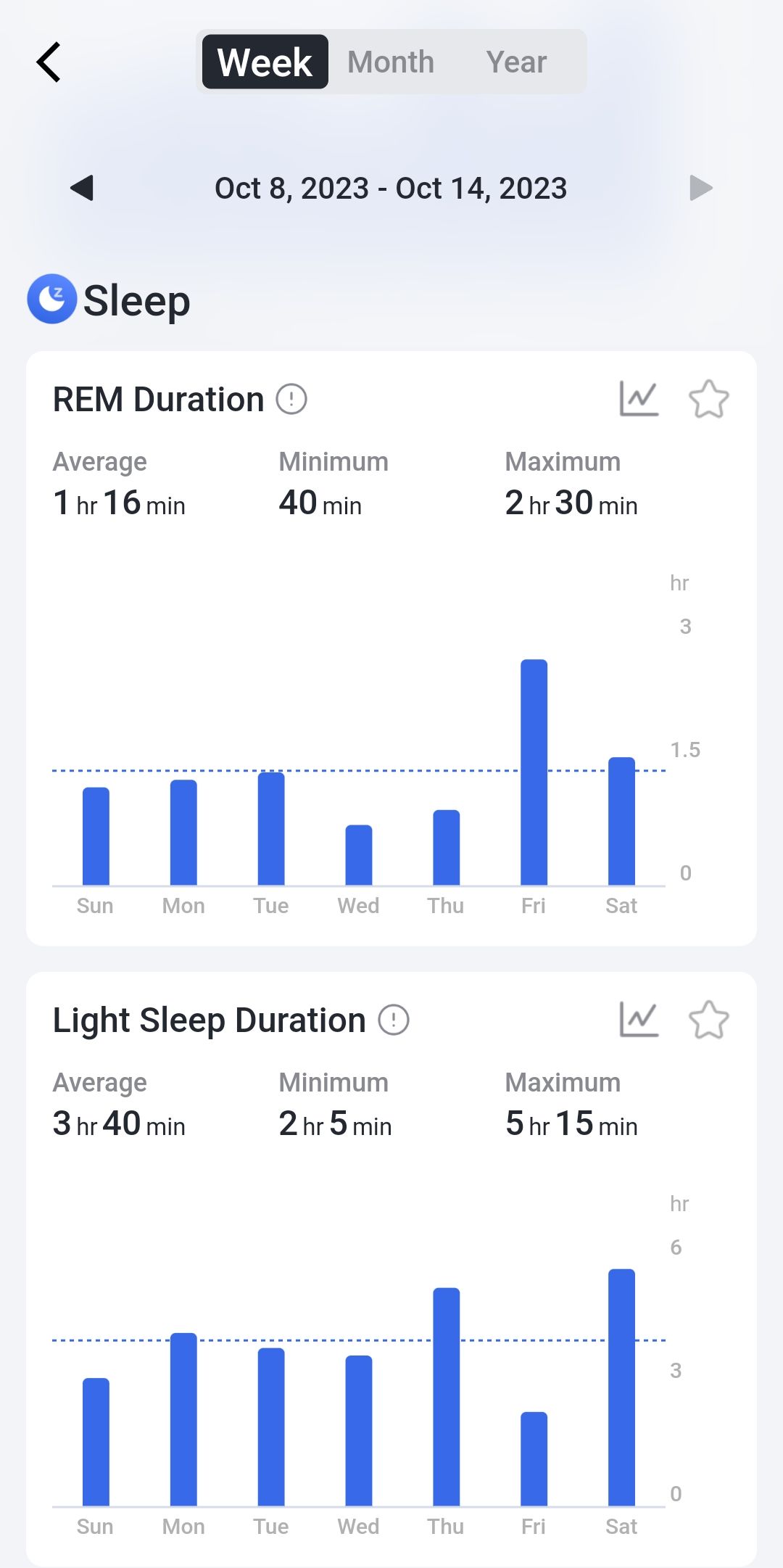Tap Friday's bar in the REM chart
783x1568 pixels.
(534, 772)
